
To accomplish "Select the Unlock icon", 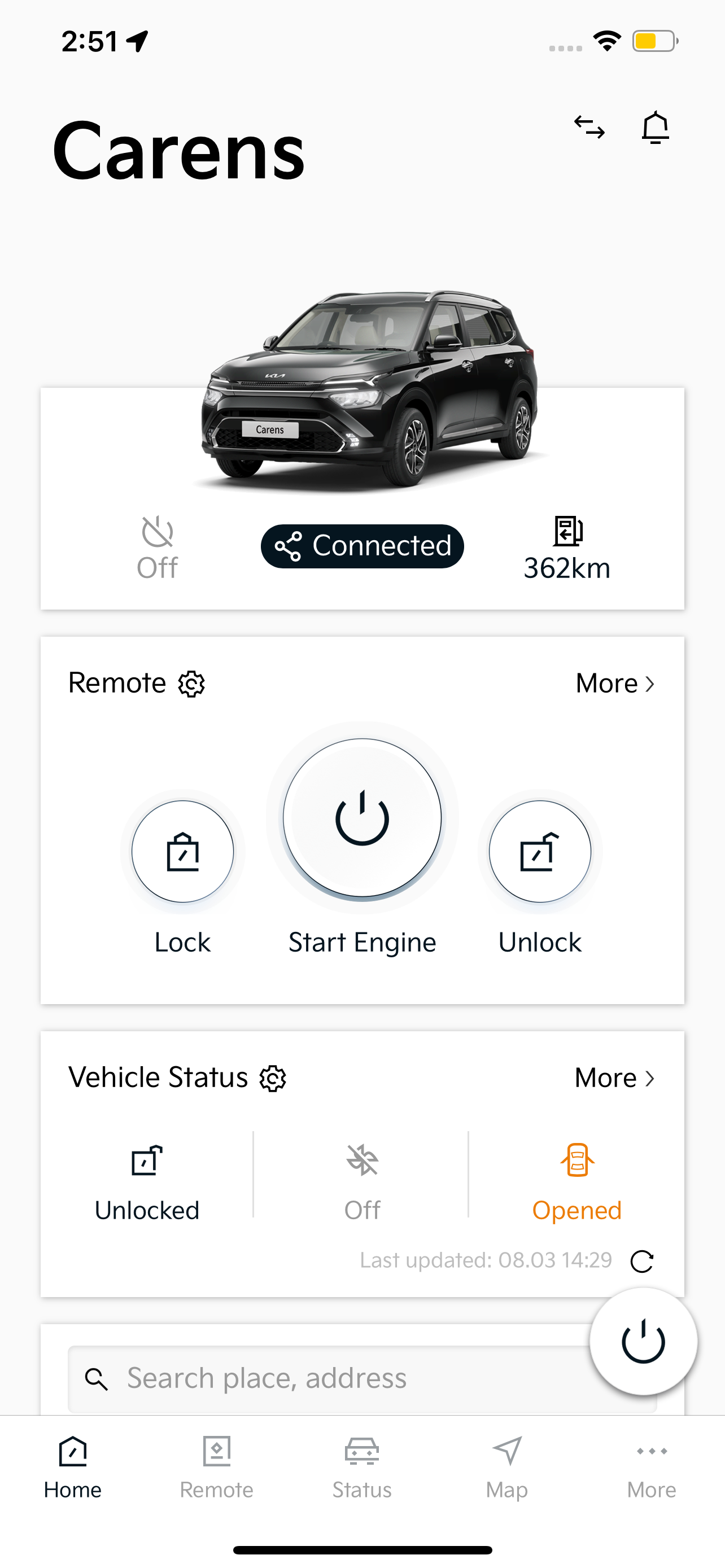I will (540, 852).
